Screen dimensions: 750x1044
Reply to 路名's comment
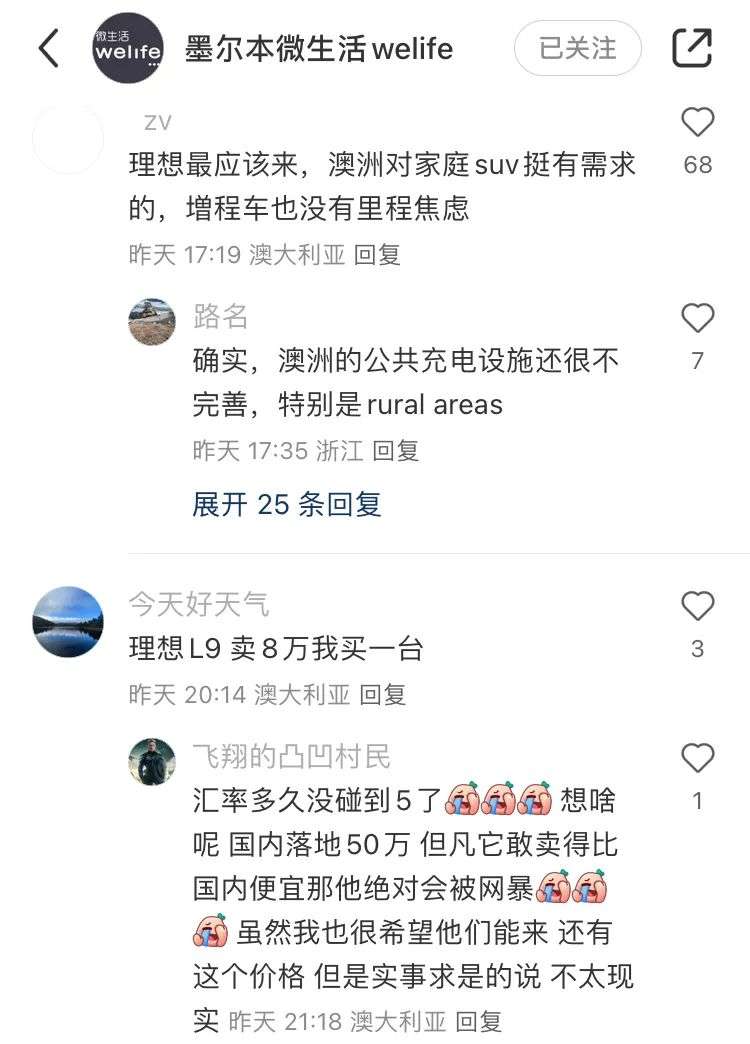(x=396, y=451)
